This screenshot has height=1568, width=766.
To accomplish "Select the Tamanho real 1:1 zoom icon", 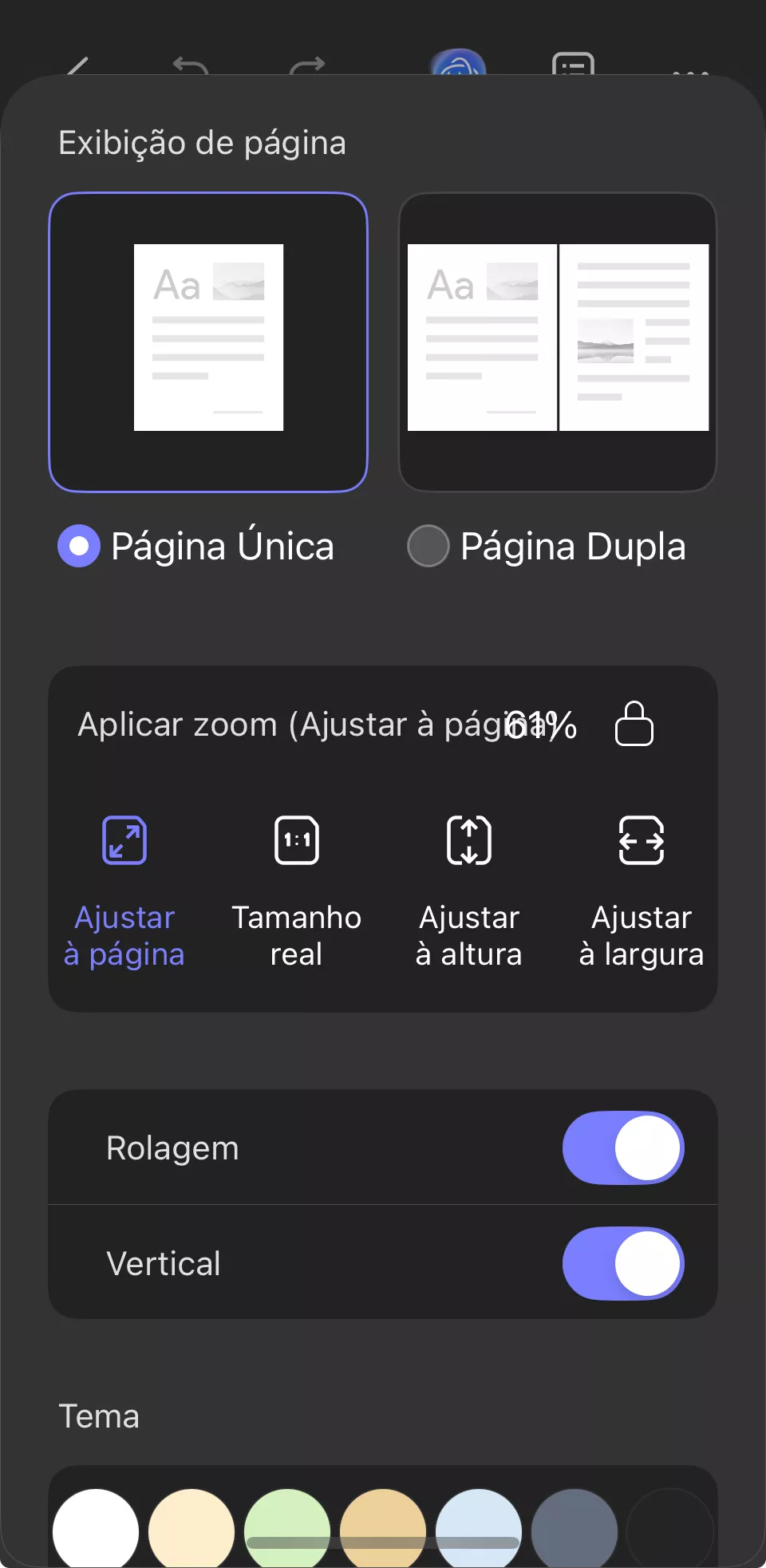I will (296, 840).
